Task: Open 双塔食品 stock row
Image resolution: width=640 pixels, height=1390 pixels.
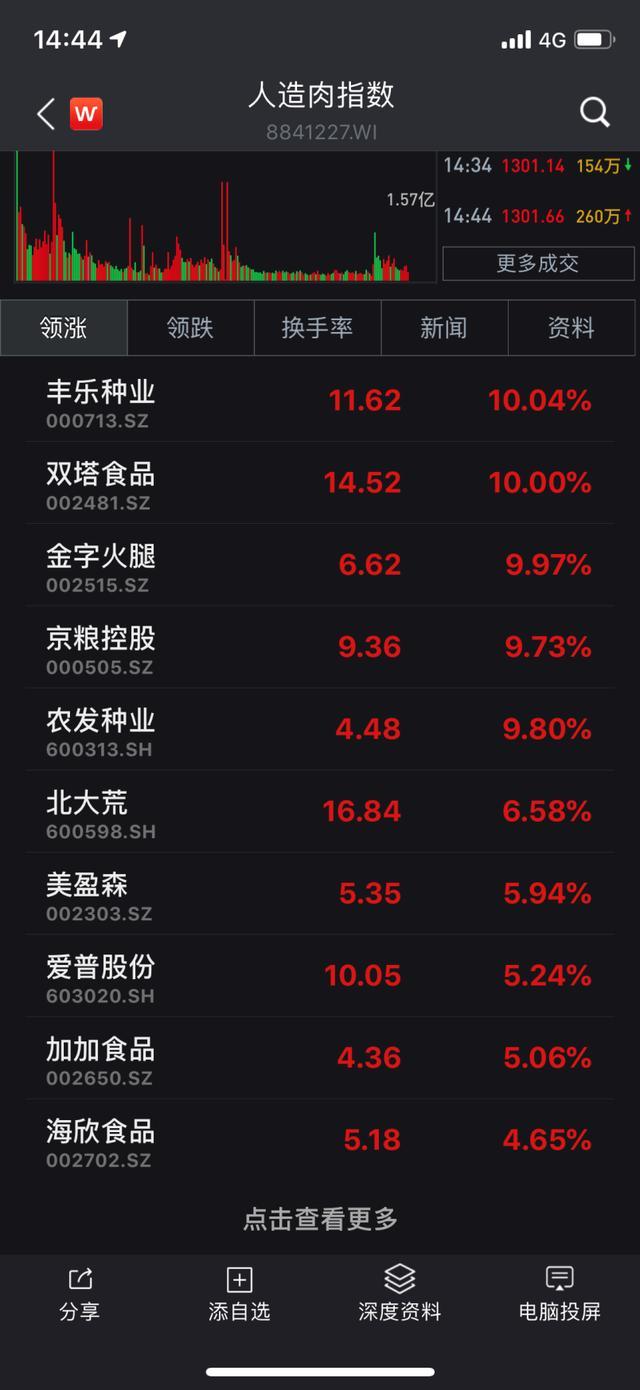Action: tap(320, 483)
